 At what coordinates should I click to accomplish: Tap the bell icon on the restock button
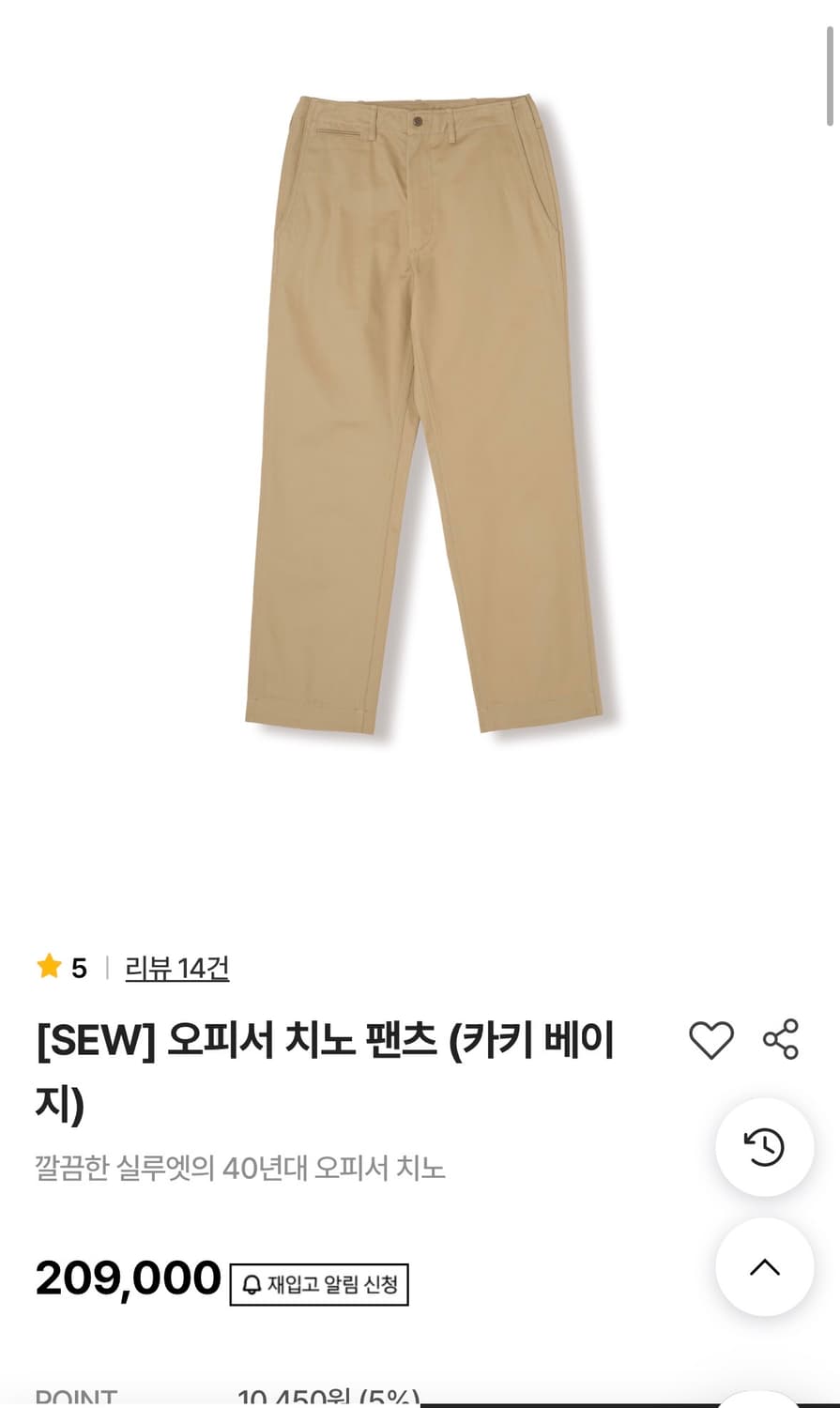[250, 1286]
